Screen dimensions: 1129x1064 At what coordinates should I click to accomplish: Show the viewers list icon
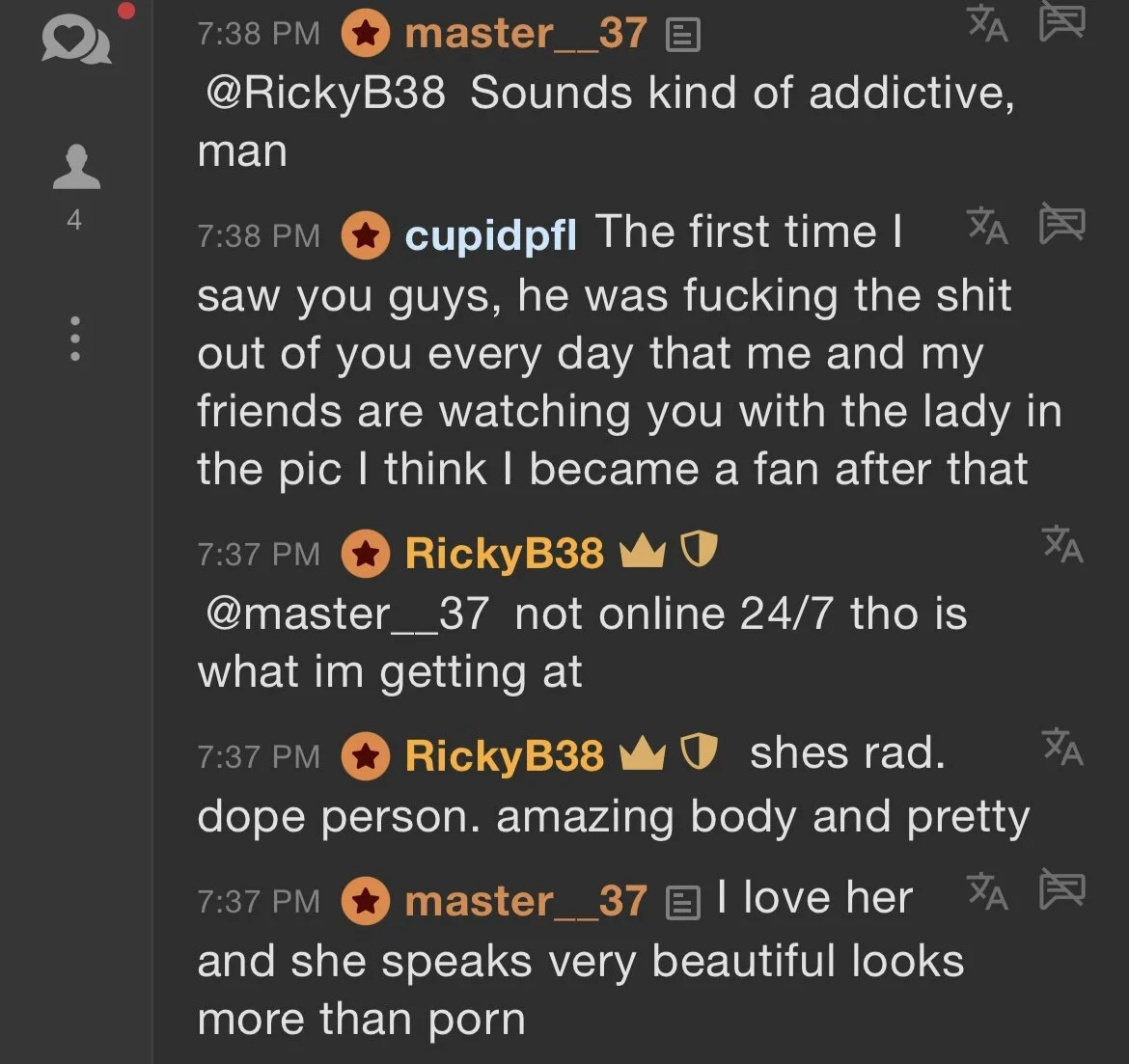click(x=76, y=167)
